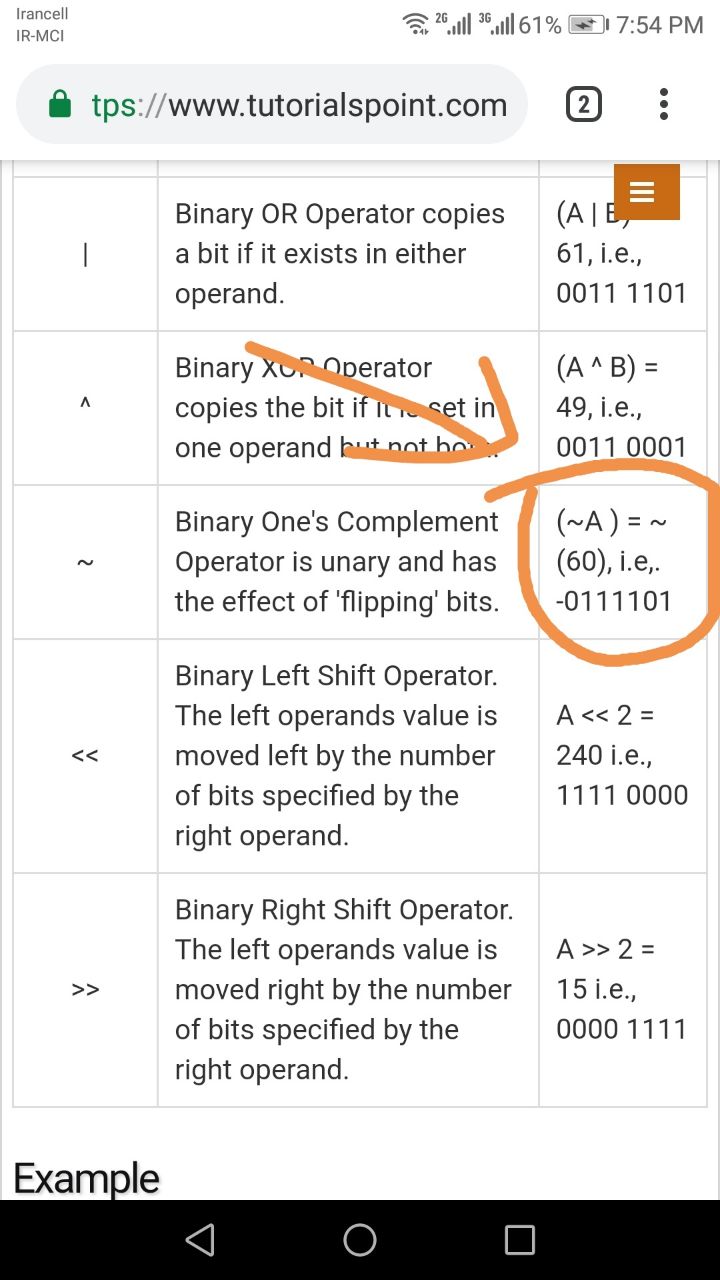This screenshot has height=1280, width=720.
Task: Open the tab switcher showing 2 tabs
Action: pyautogui.click(x=584, y=105)
